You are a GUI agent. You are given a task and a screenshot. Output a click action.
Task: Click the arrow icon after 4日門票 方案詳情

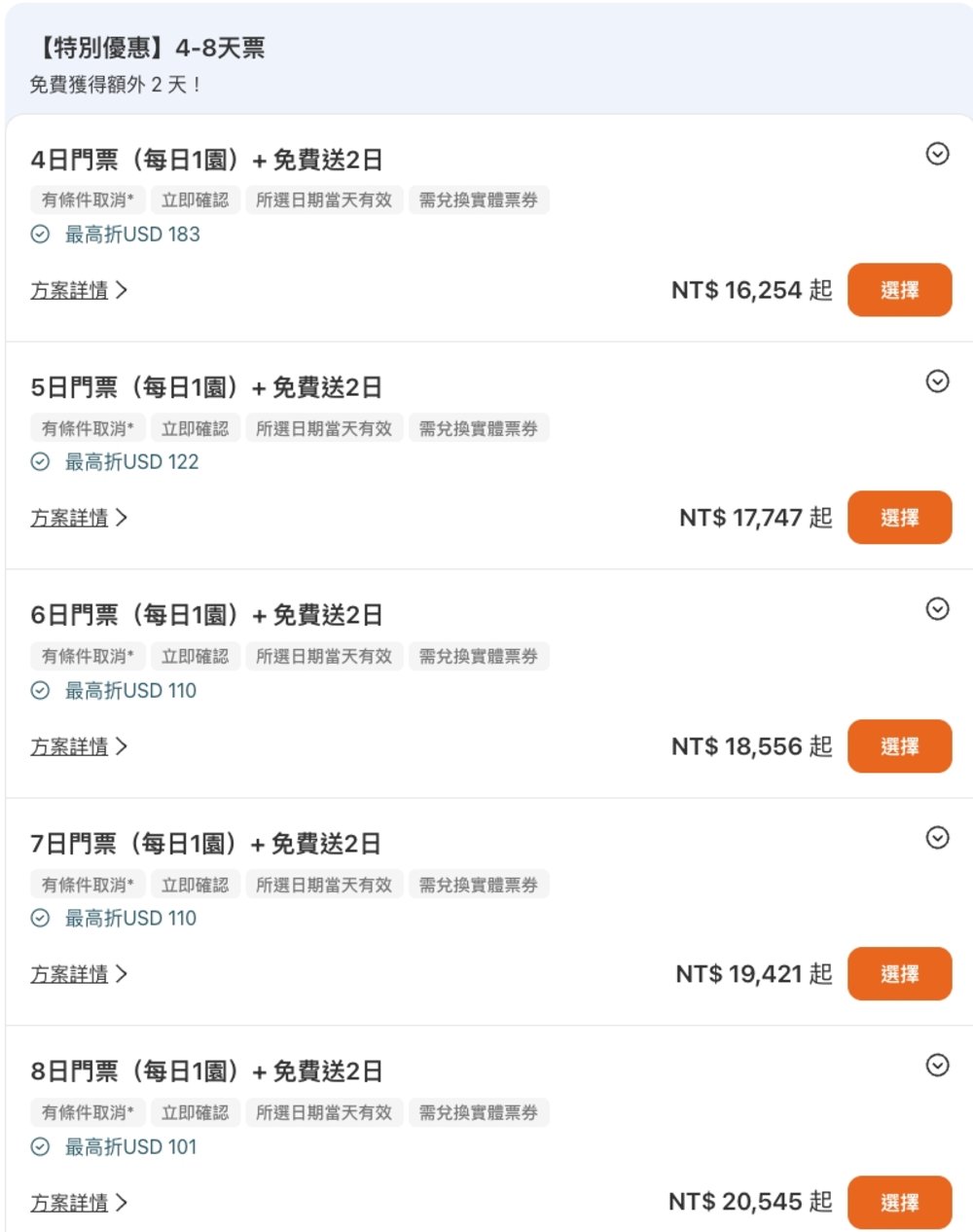[123, 290]
